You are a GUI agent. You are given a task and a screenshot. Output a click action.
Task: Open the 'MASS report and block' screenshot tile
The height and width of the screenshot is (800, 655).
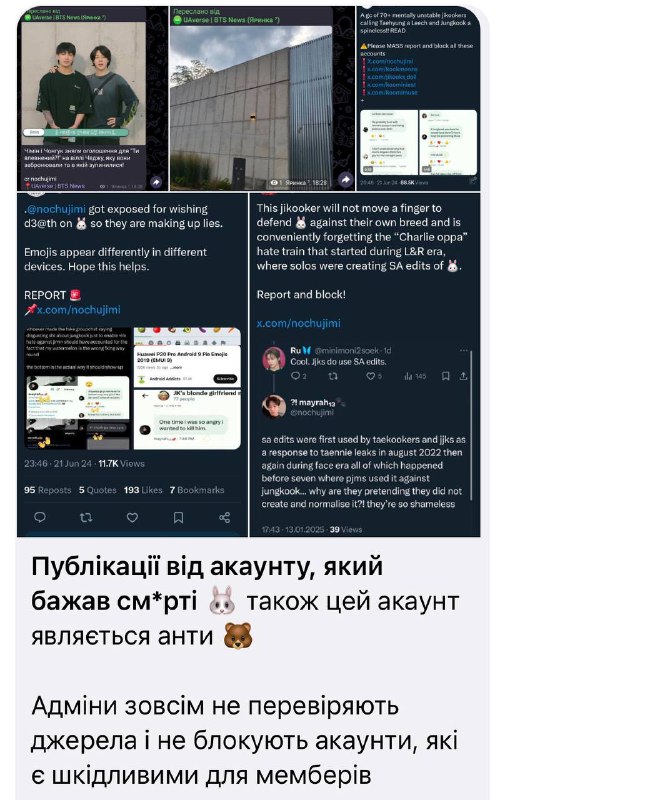click(x=419, y=98)
